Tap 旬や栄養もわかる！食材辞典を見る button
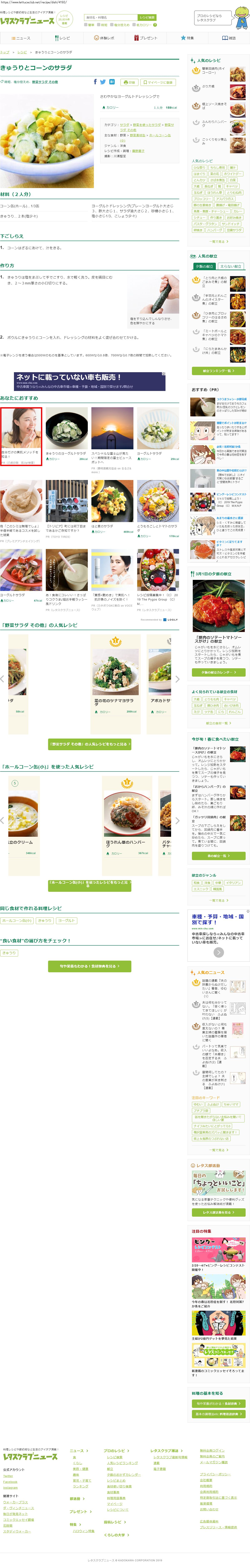Screen dimensions: 250x1568 90,966
